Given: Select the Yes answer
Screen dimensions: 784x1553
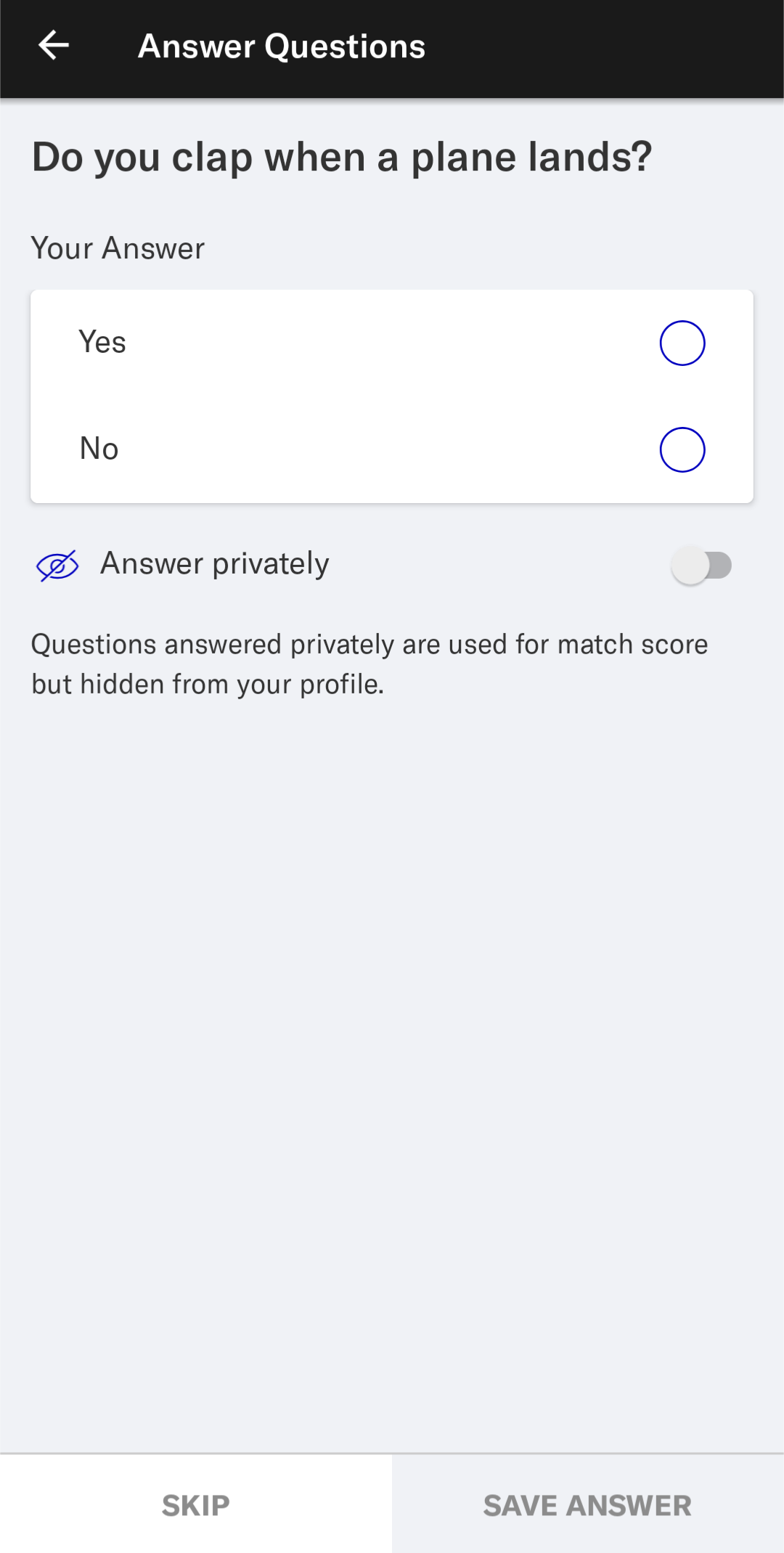Looking at the screenshot, I should [392, 343].
